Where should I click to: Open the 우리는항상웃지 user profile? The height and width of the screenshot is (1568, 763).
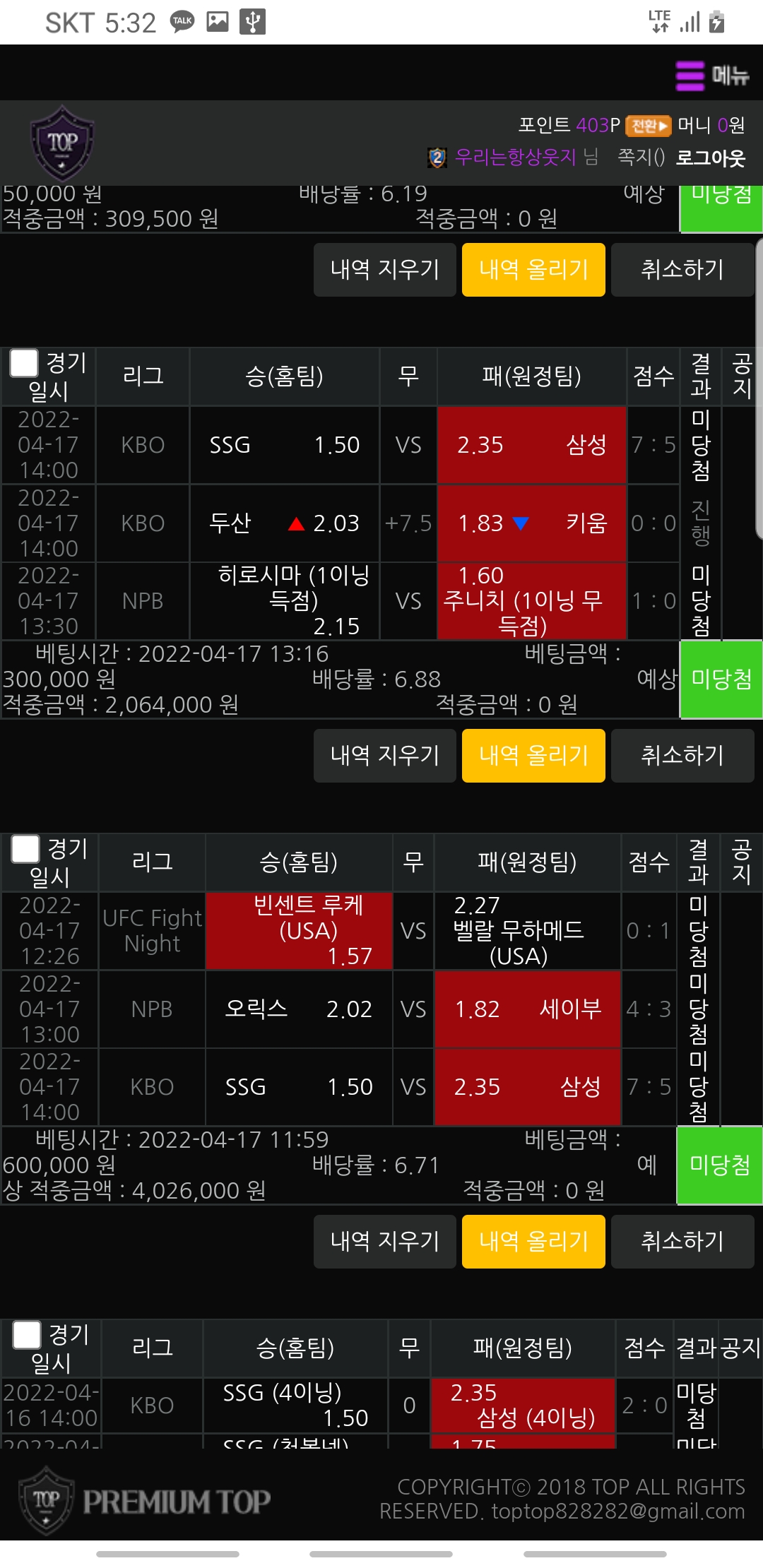pyautogui.click(x=515, y=157)
